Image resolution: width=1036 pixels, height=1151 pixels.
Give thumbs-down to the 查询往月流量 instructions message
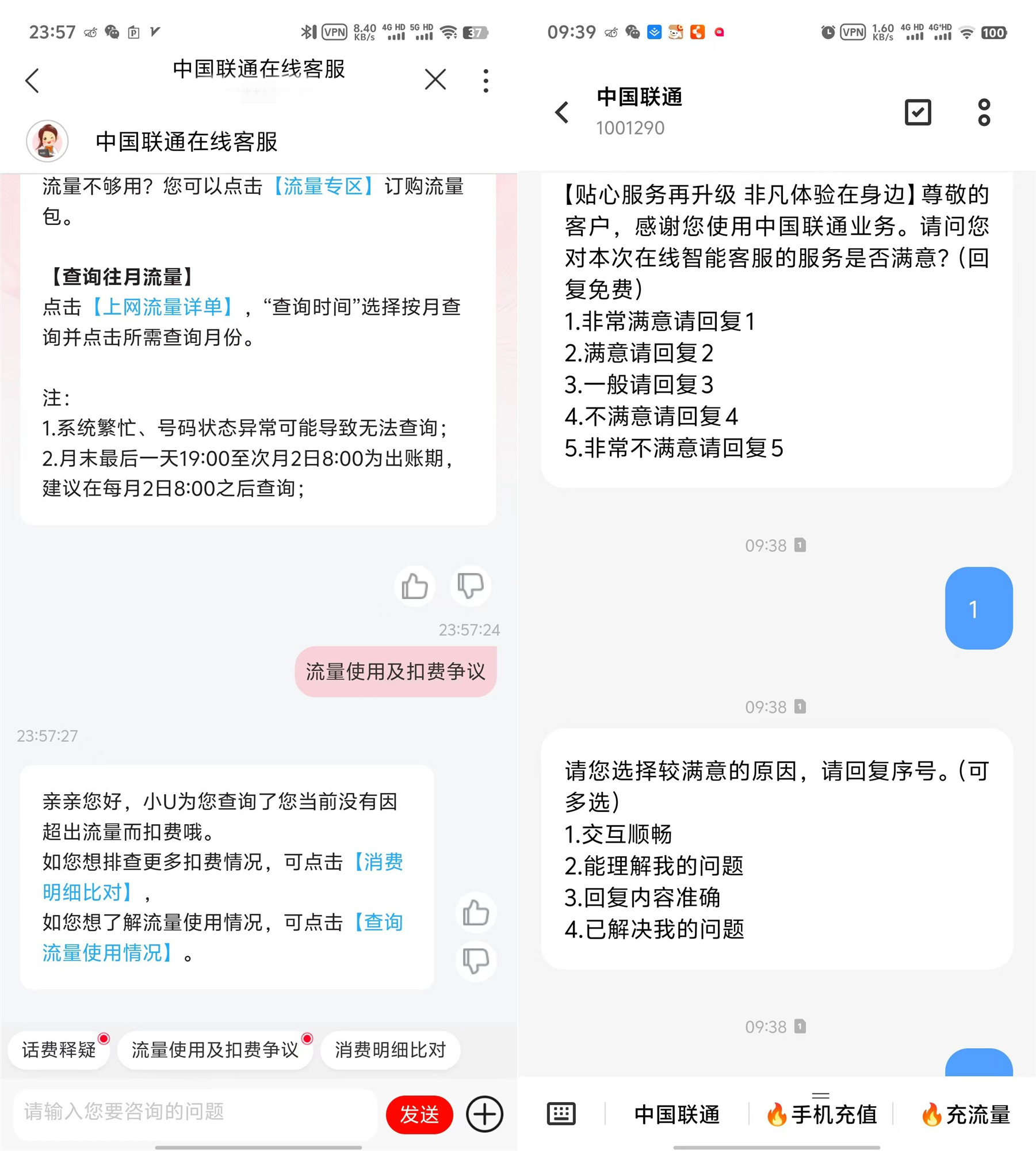point(469,586)
